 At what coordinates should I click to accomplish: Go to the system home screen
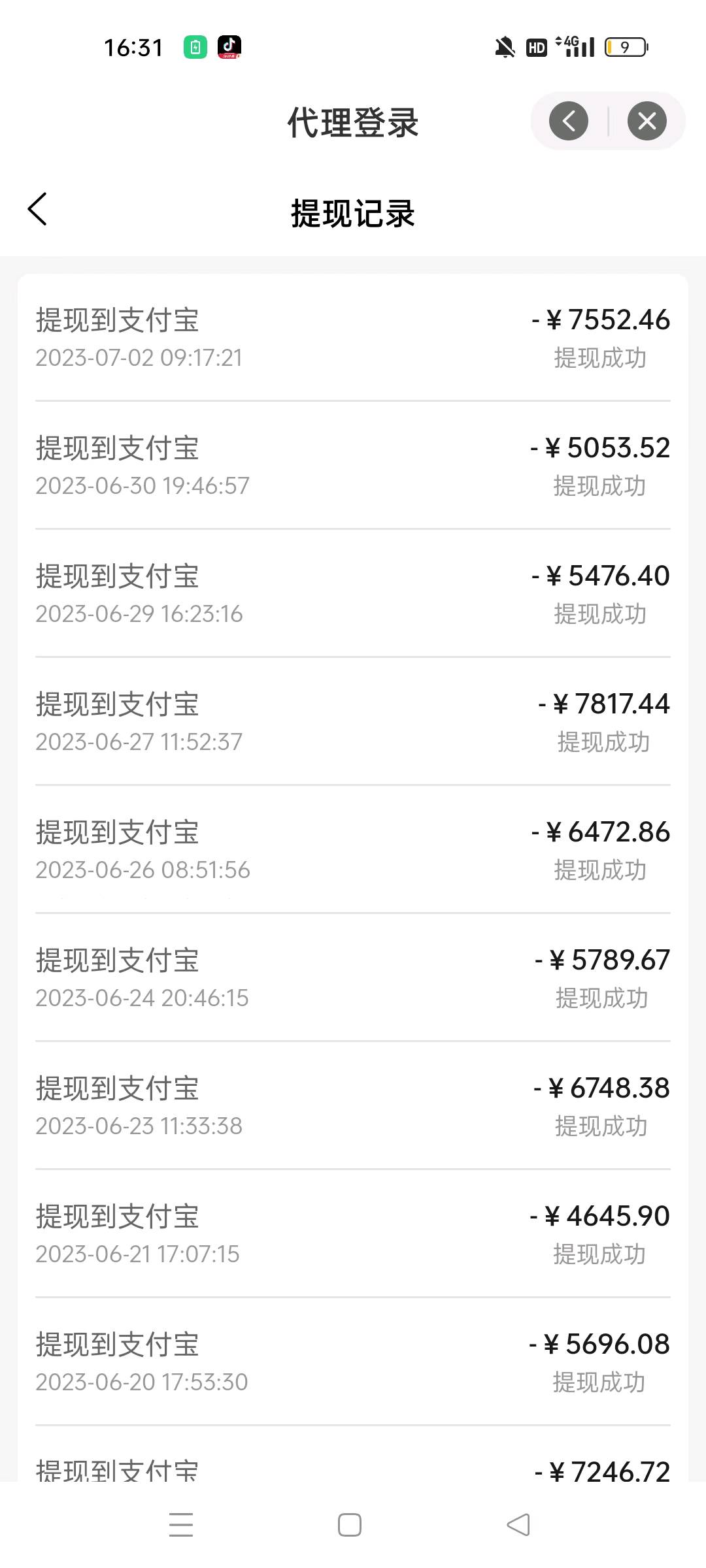pos(350,1525)
